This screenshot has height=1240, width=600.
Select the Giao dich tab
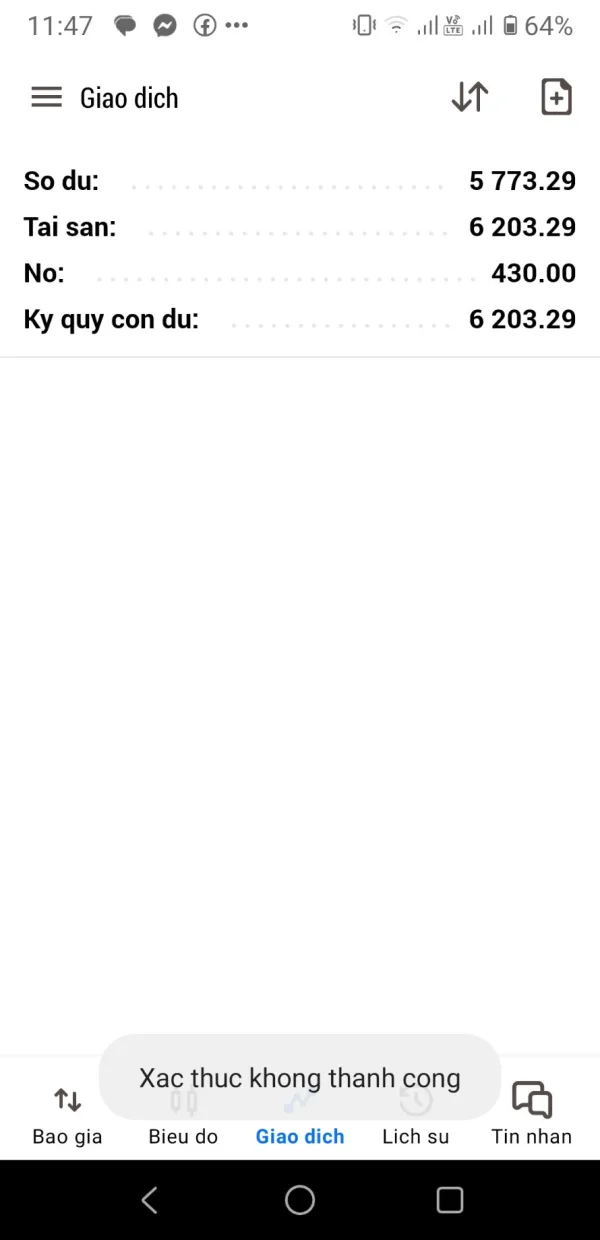click(300, 1134)
